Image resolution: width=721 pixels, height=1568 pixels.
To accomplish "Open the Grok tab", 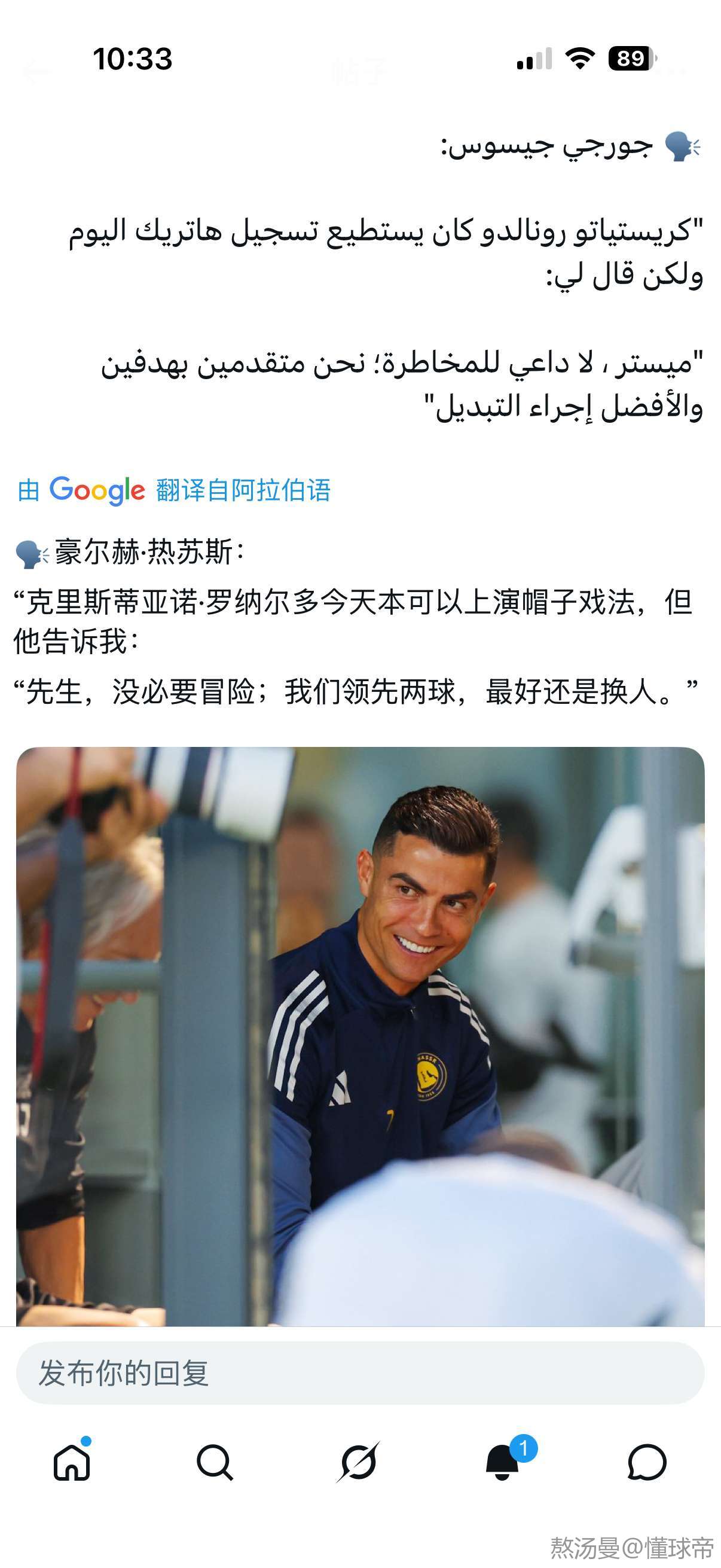I will click(358, 1462).
